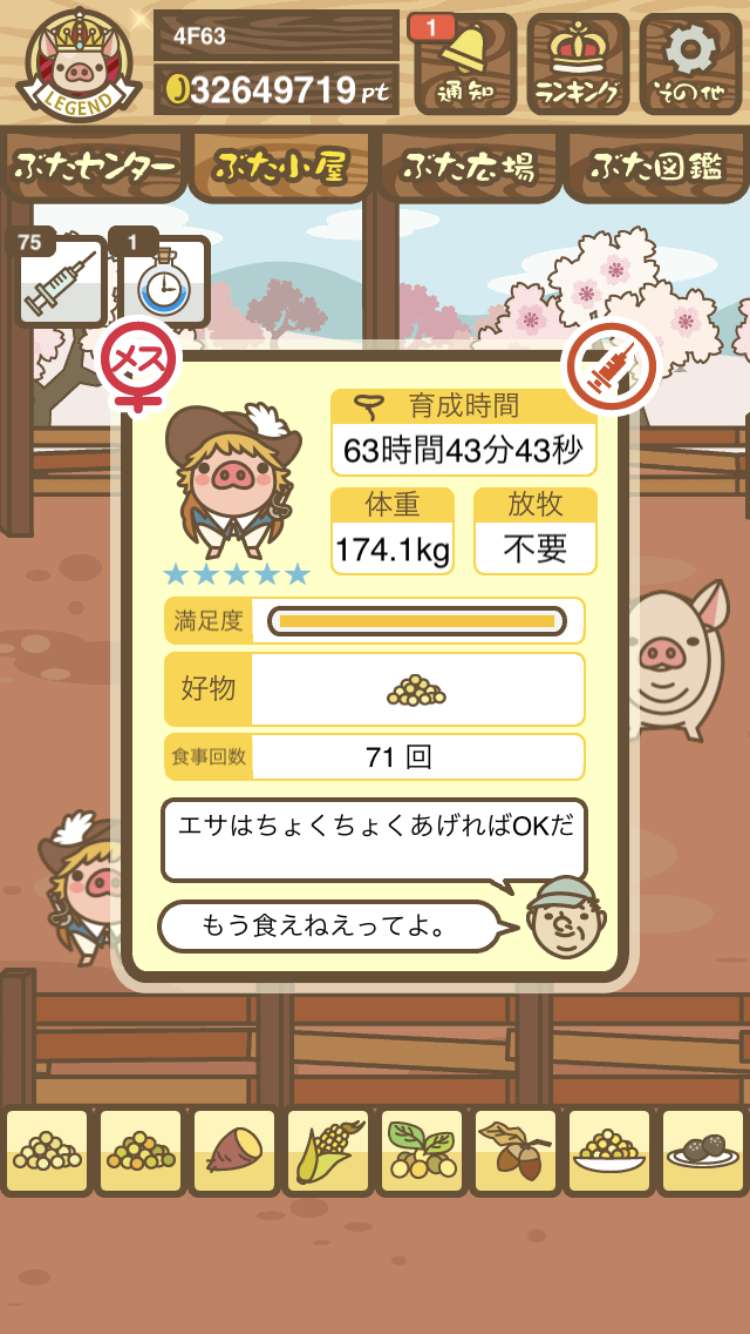
Task: Feed the pig the corn
Action: pyautogui.click(x=328, y=1151)
